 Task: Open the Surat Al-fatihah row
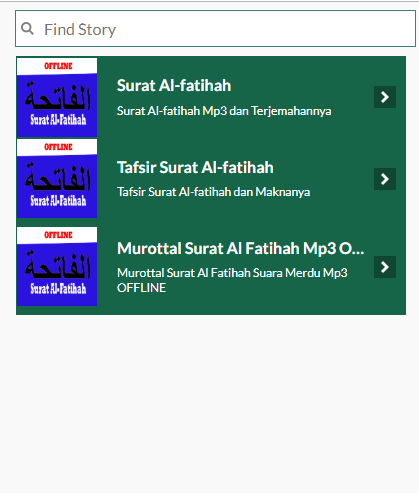[211, 97]
